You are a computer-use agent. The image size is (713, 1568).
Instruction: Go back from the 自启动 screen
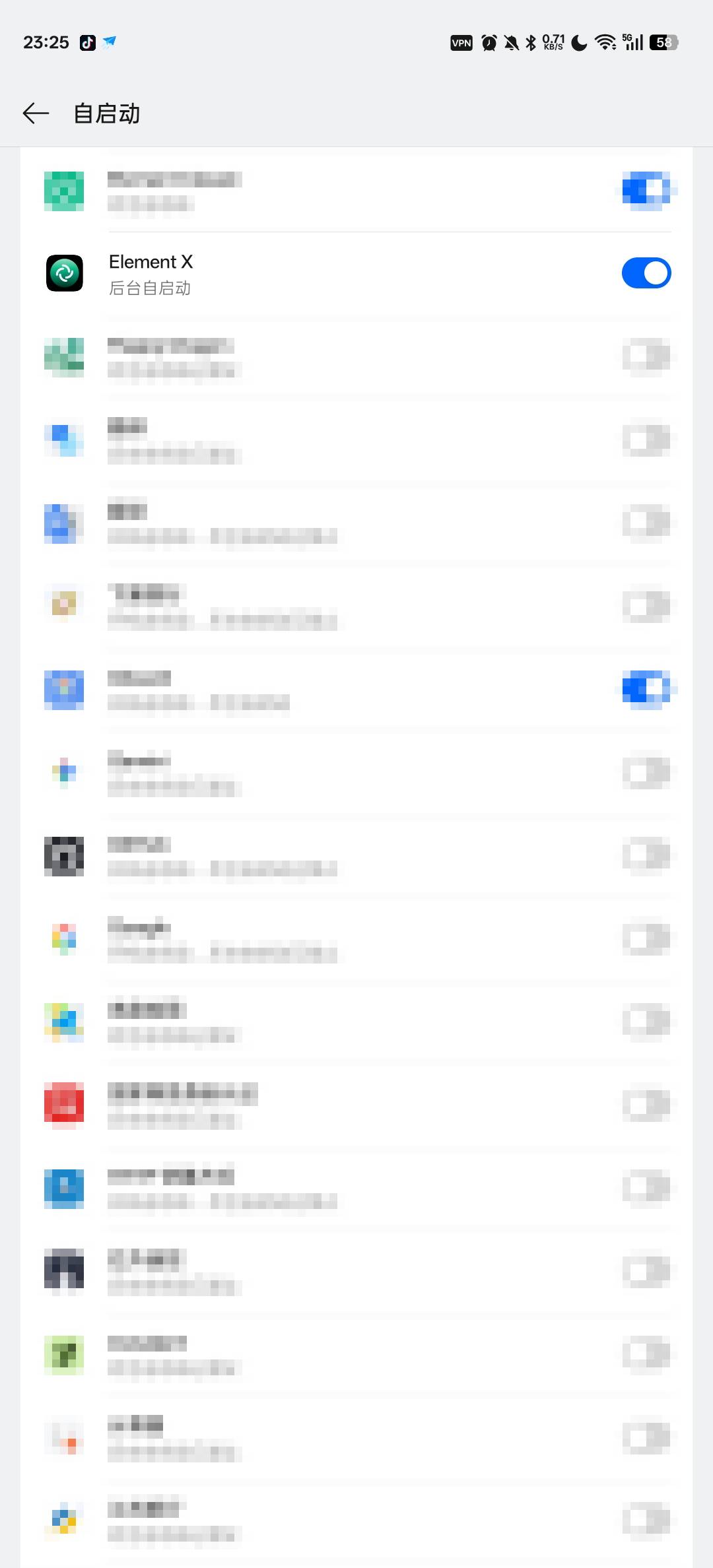(x=36, y=114)
